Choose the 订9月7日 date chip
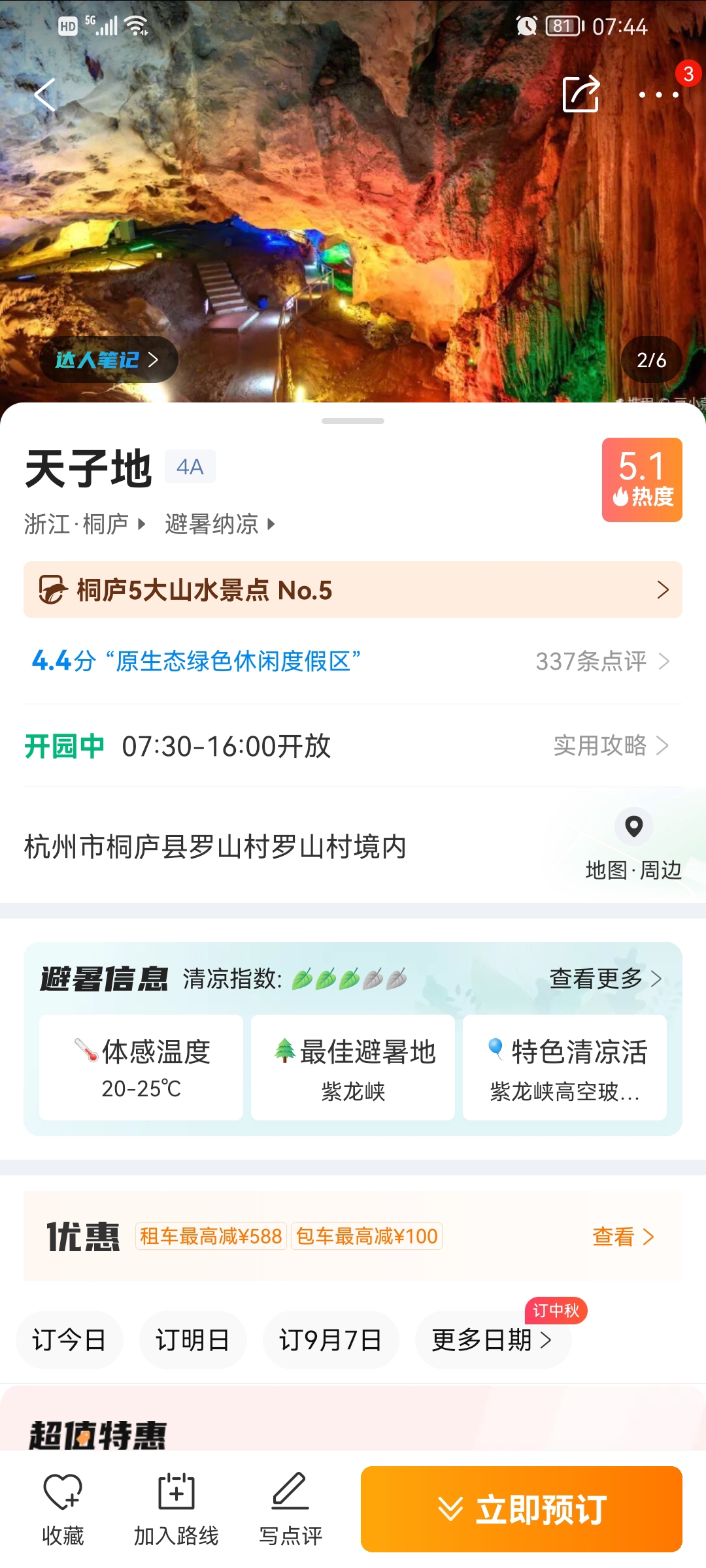This screenshot has height=1568, width=706. [x=331, y=1340]
